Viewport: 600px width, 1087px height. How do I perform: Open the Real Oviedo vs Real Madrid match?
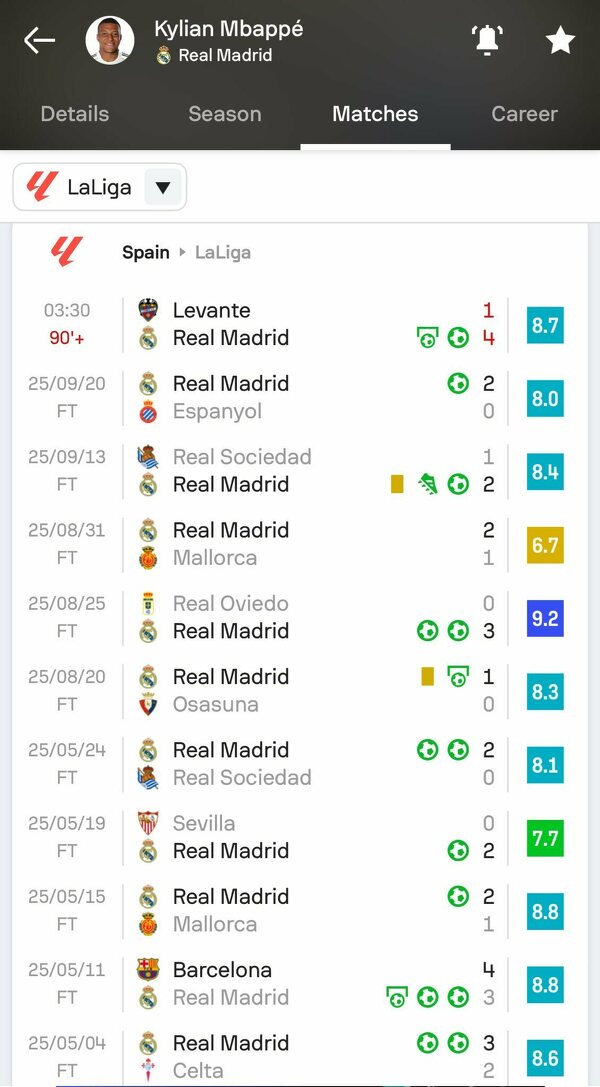click(x=300, y=617)
